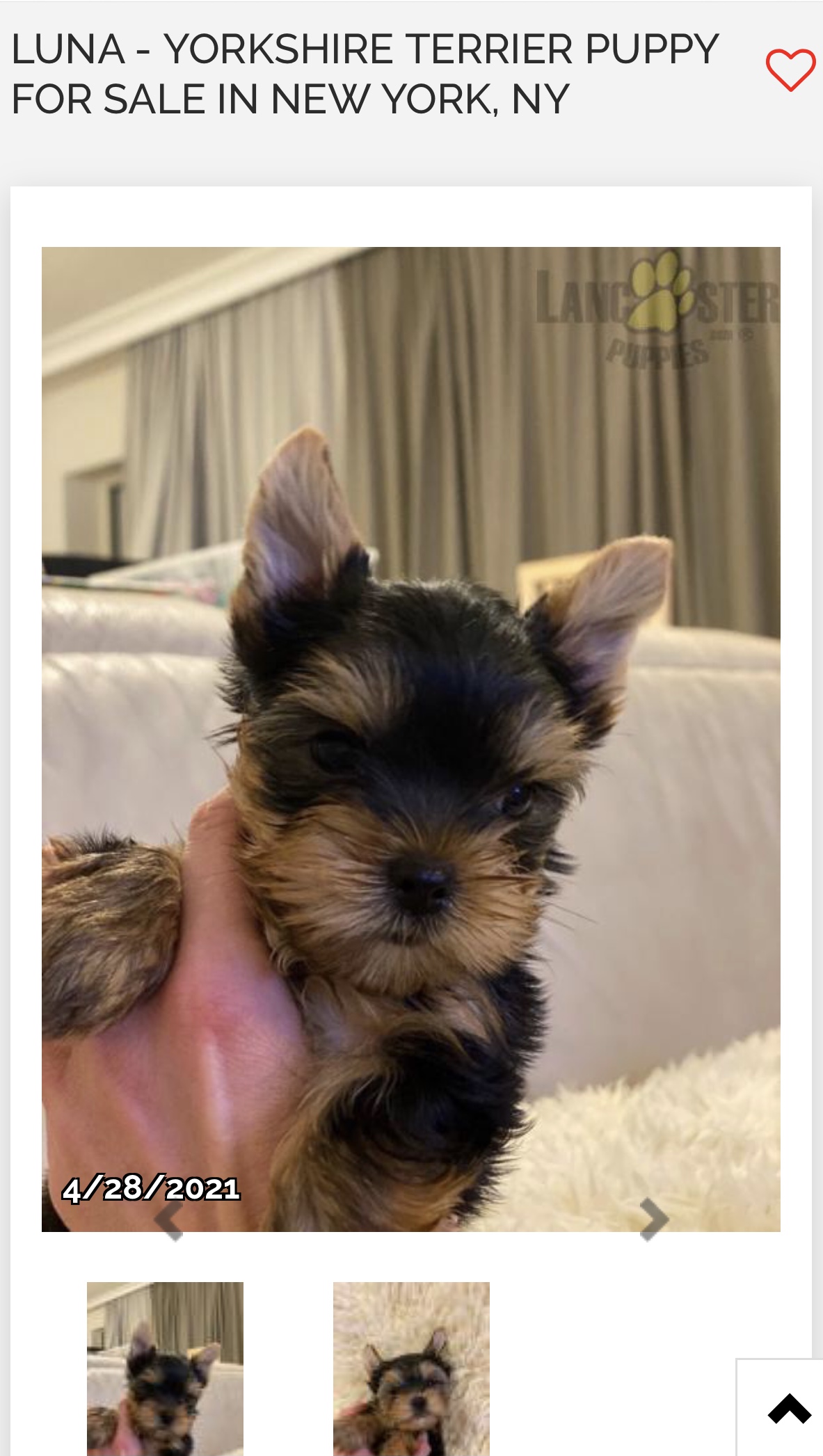Image resolution: width=823 pixels, height=1456 pixels.
Task: Tap the scroll-to-top arrow button
Action: coord(789,1408)
